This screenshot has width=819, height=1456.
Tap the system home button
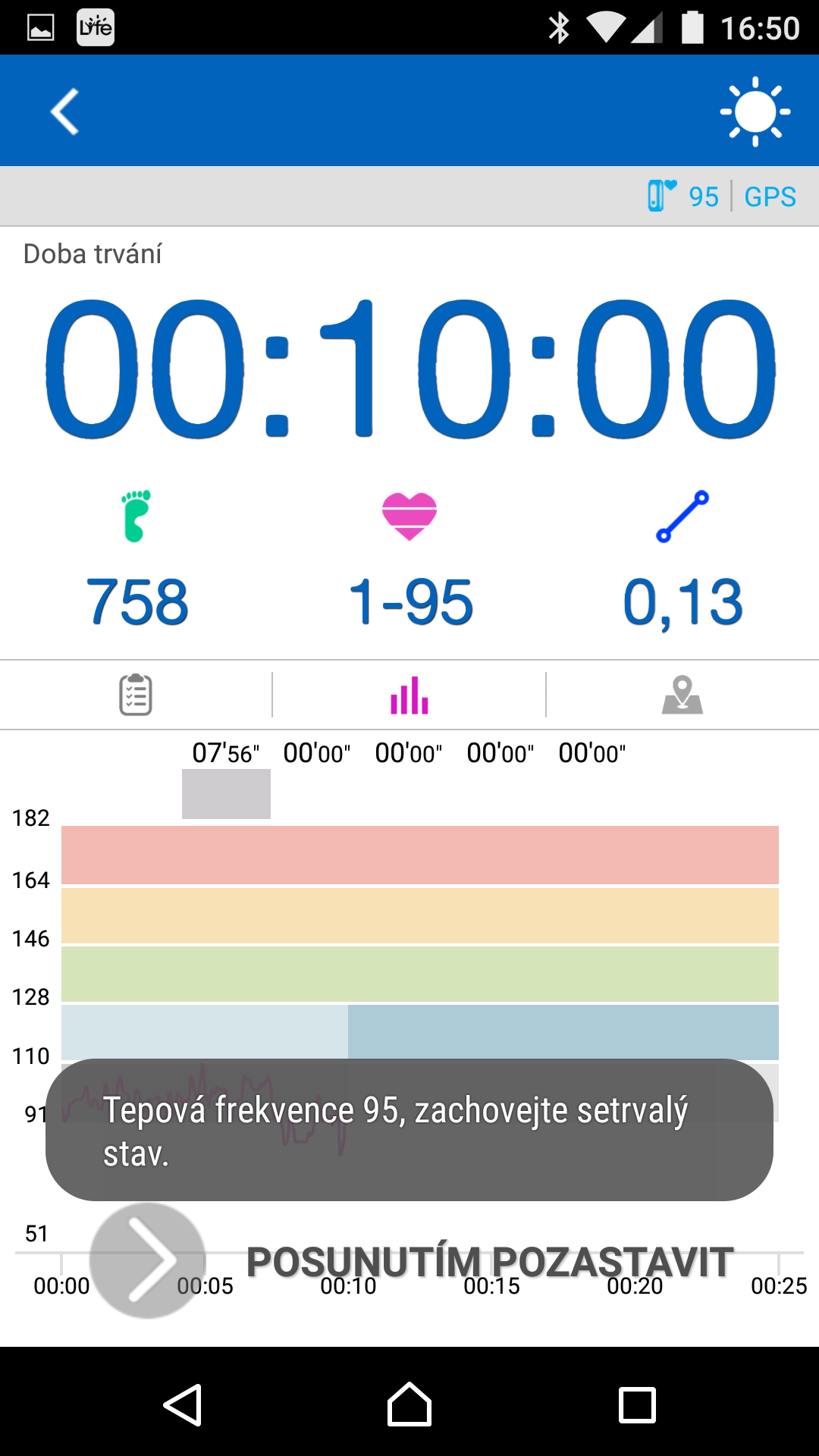(x=409, y=1404)
